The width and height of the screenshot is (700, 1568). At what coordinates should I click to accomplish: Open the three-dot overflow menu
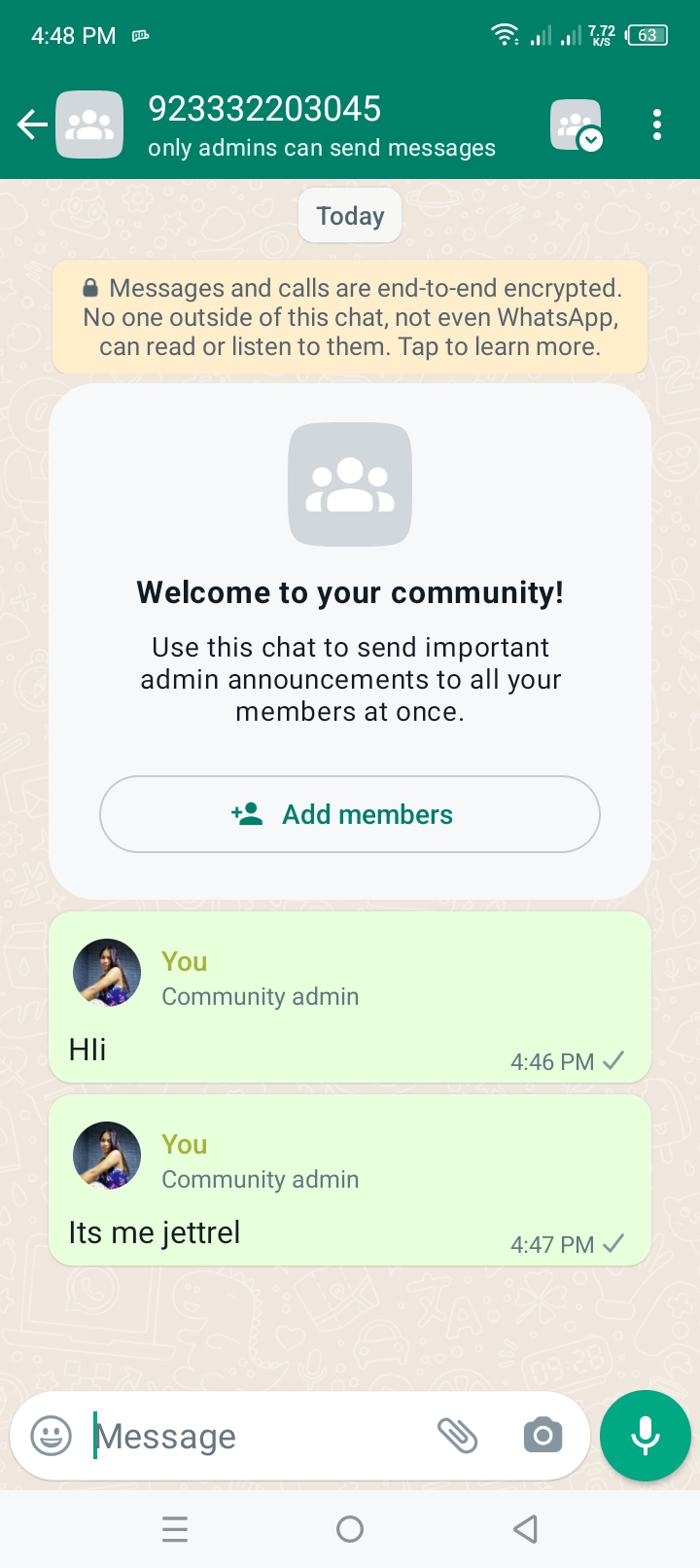click(x=657, y=125)
